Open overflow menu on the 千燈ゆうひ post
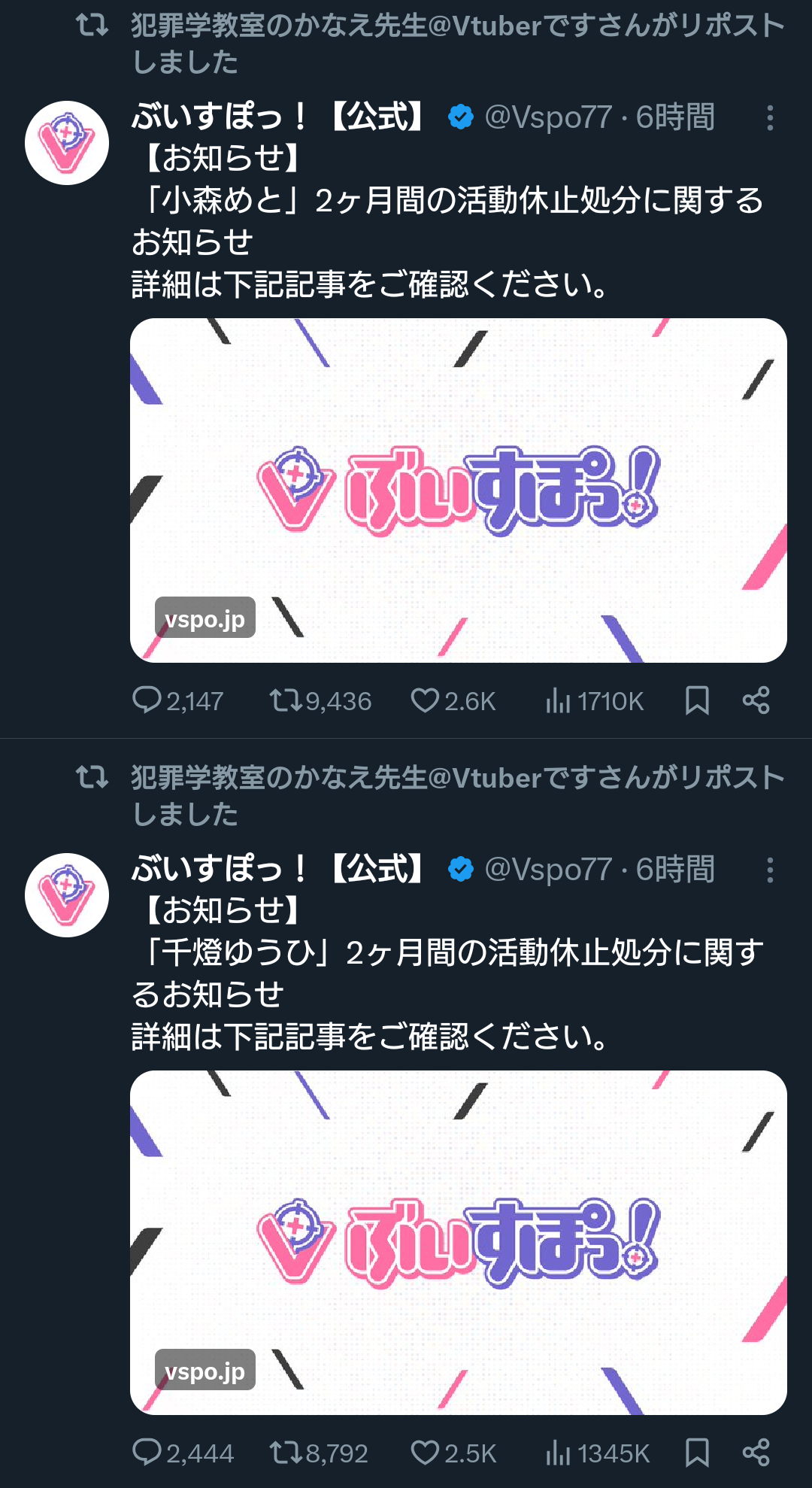Viewport: 812px width, 1488px height. pyautogui.click(x=769, y=870)
